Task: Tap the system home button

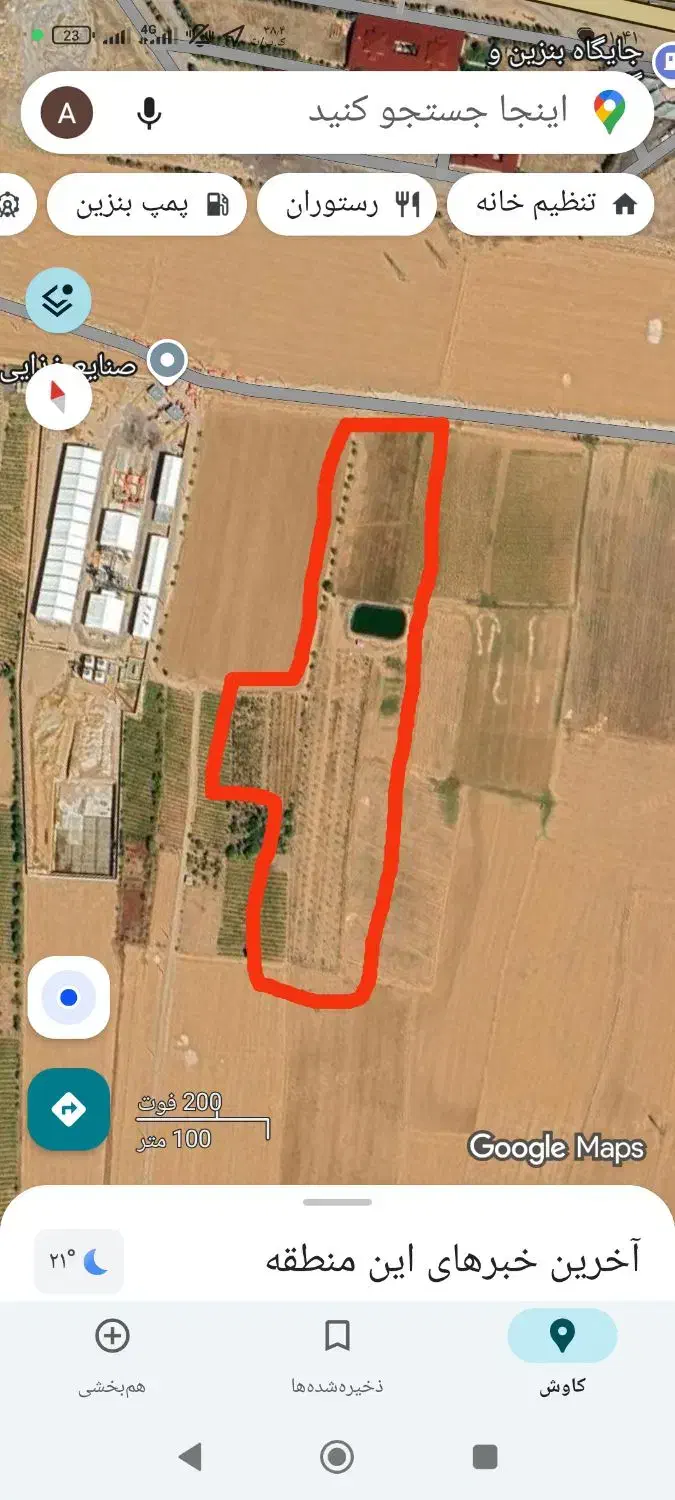Action: [337, 1457]
